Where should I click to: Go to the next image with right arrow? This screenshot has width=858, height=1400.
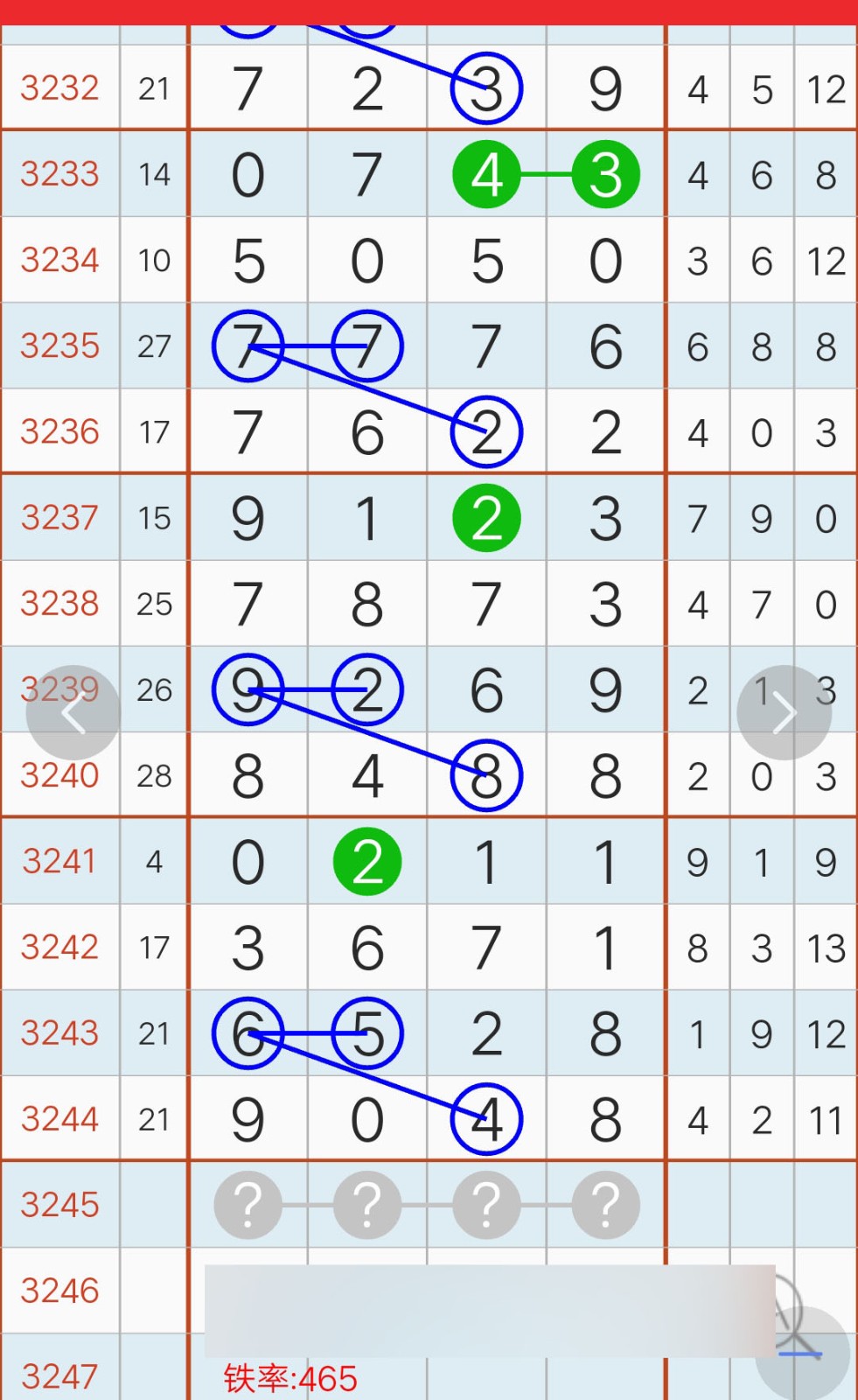click(785, 713)
